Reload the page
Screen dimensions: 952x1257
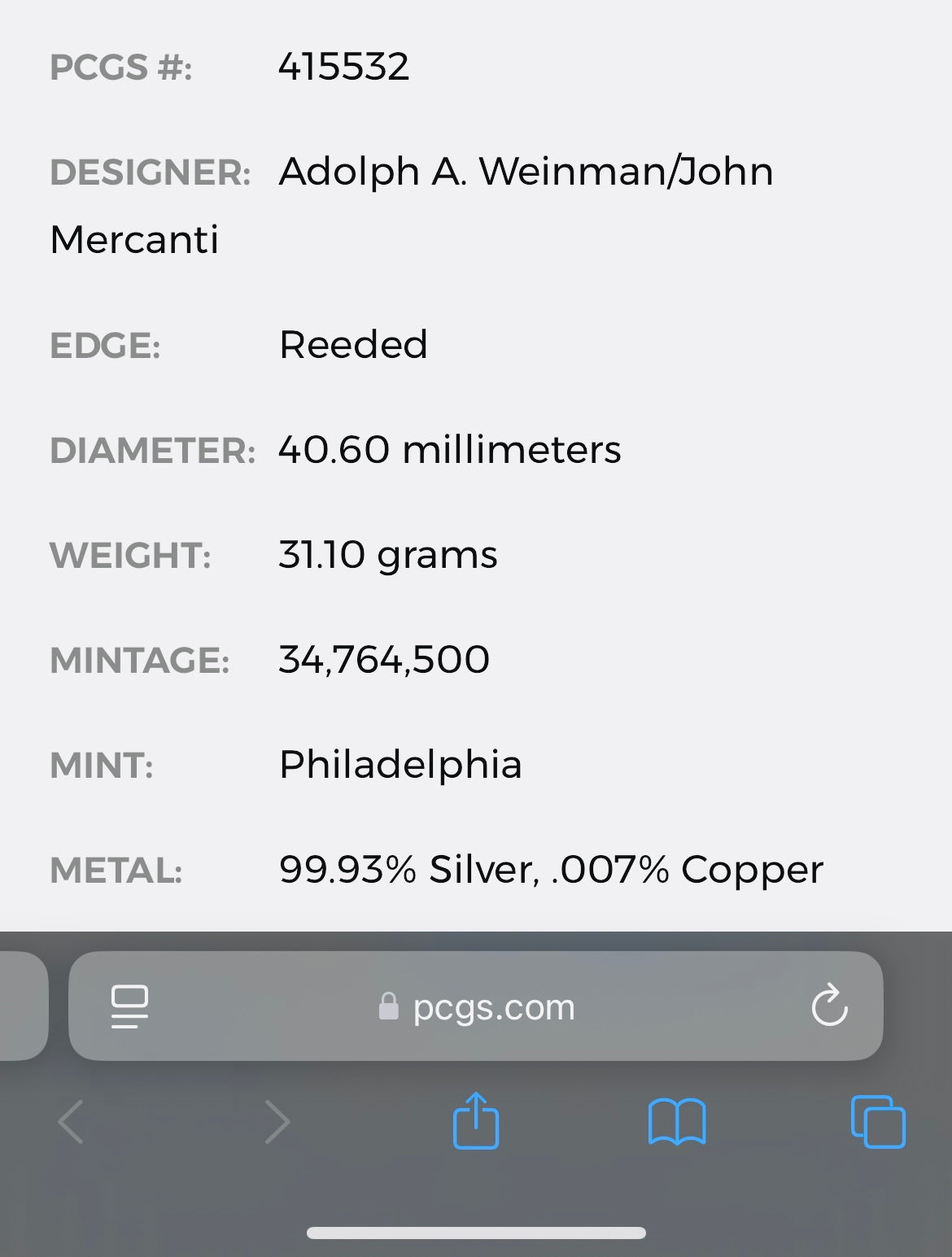(829, 1006)
